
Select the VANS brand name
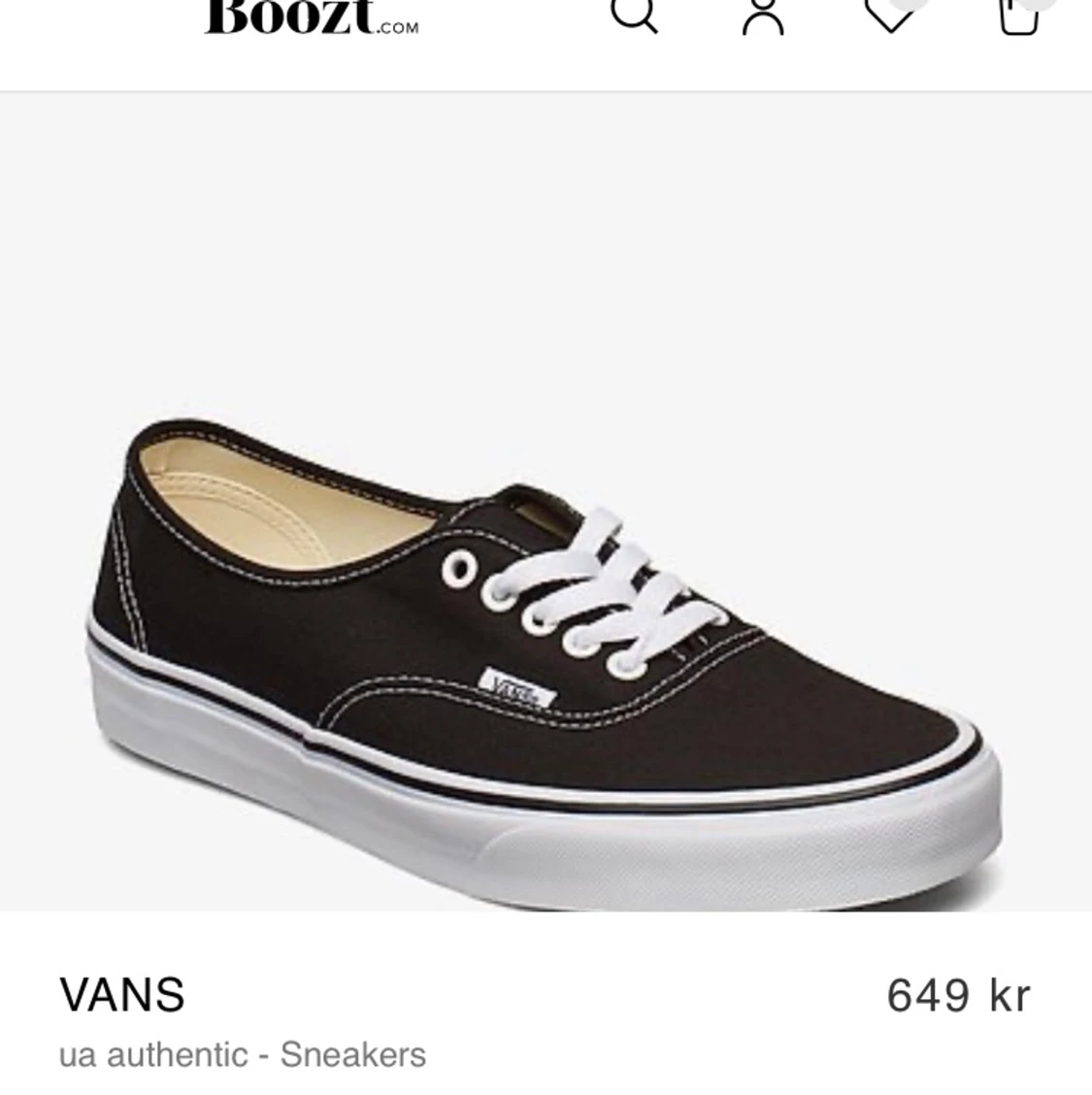tap(120, 994)
